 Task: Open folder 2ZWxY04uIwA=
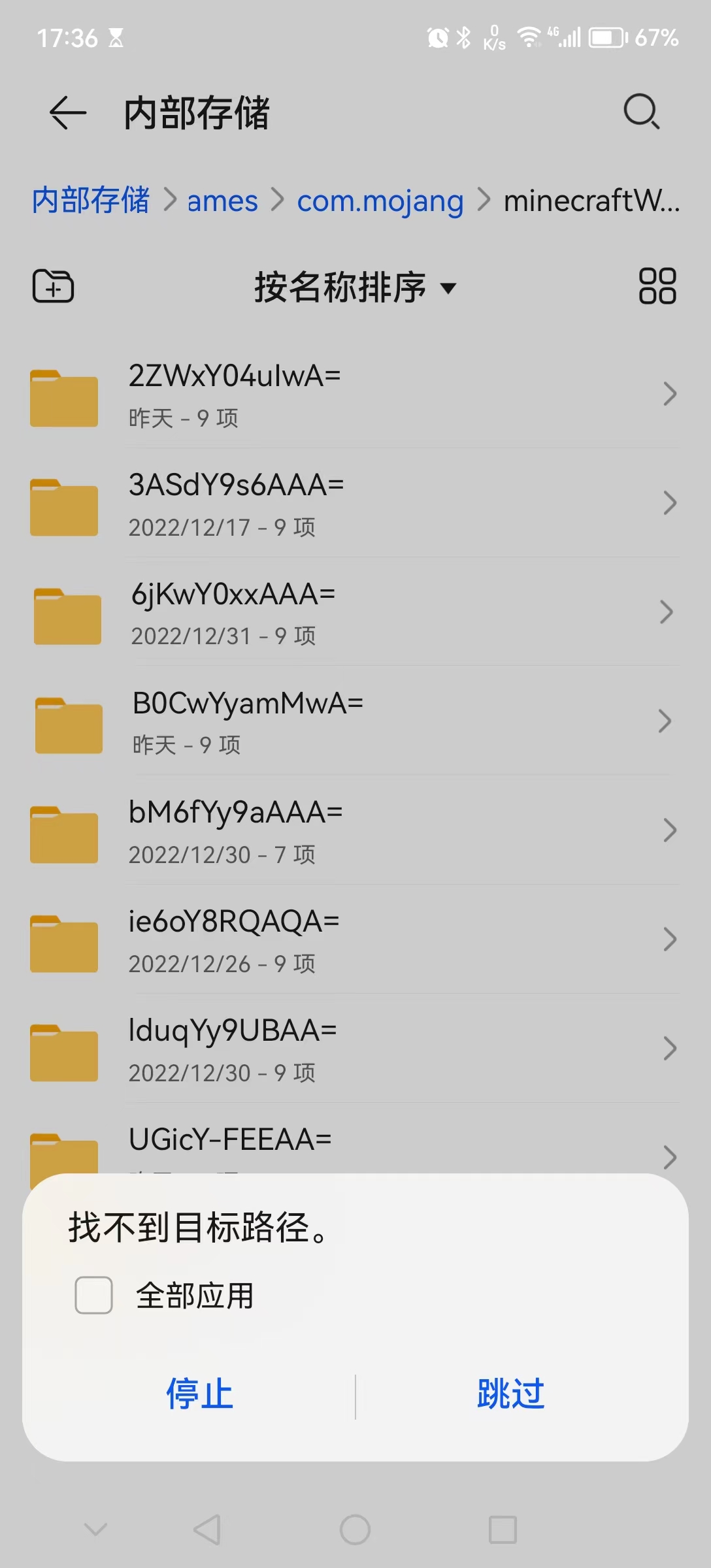353,394
